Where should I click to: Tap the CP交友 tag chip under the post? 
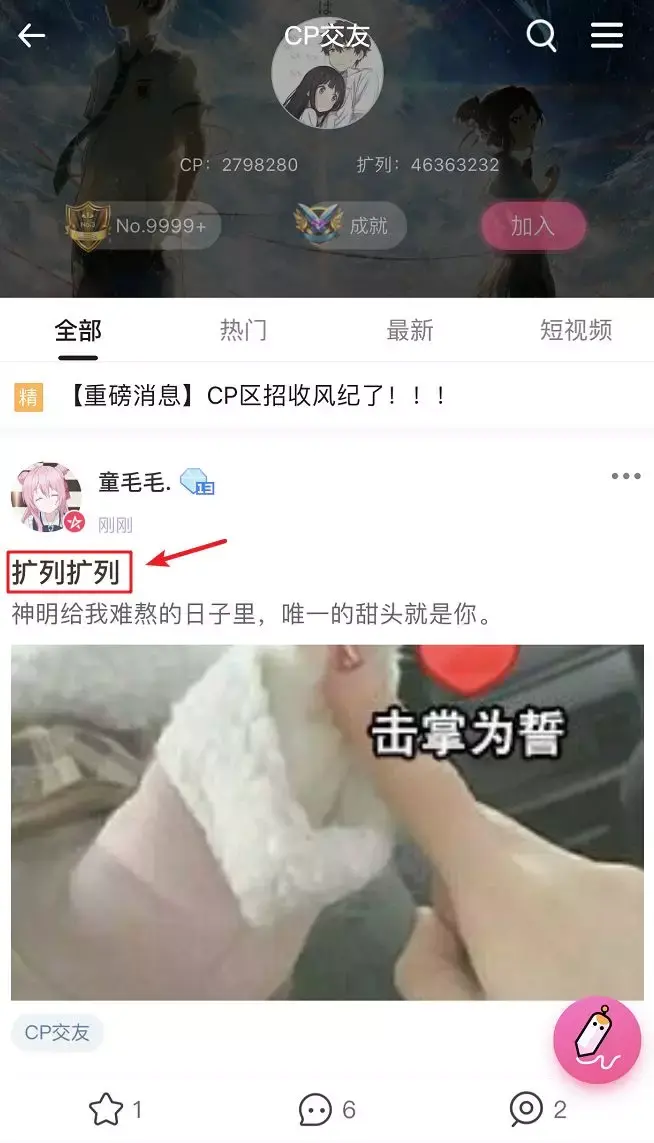(57, 1033)
